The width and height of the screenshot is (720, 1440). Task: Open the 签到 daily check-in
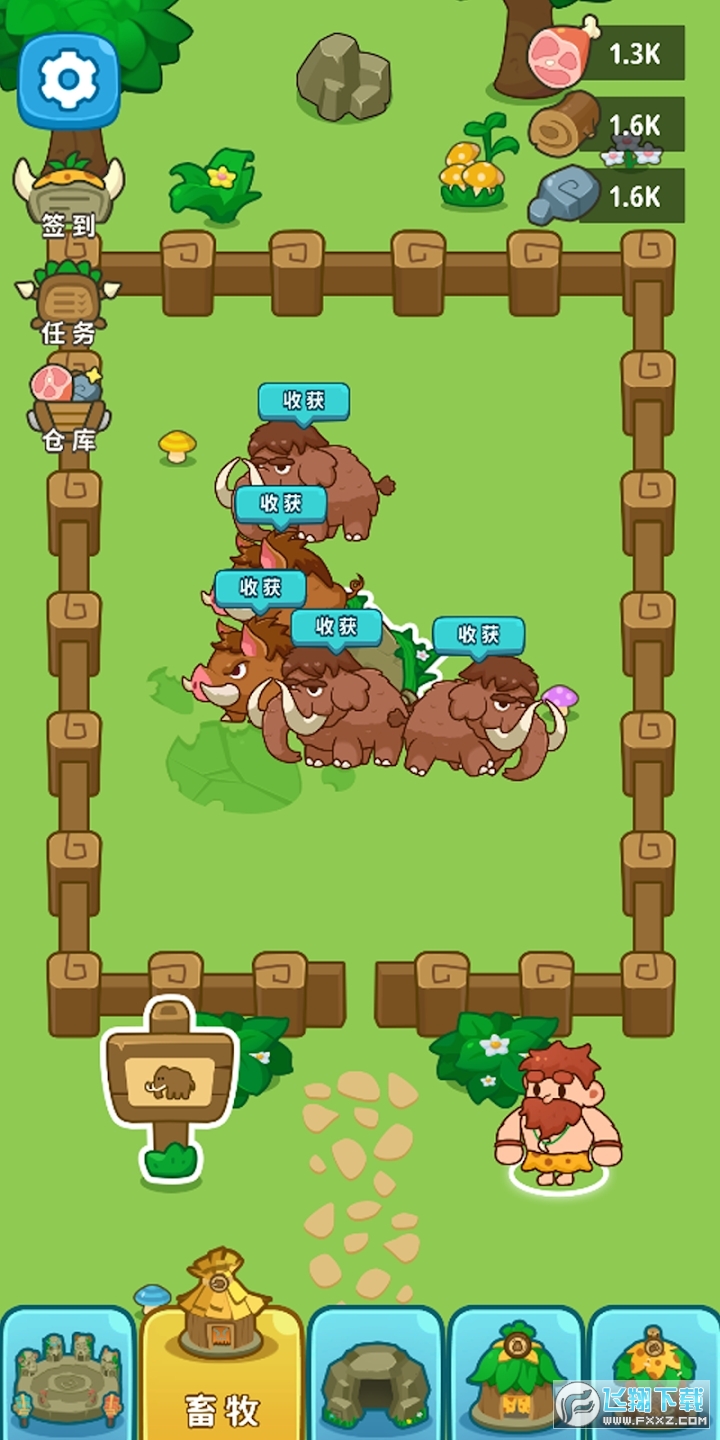click(x=68, y=196)
